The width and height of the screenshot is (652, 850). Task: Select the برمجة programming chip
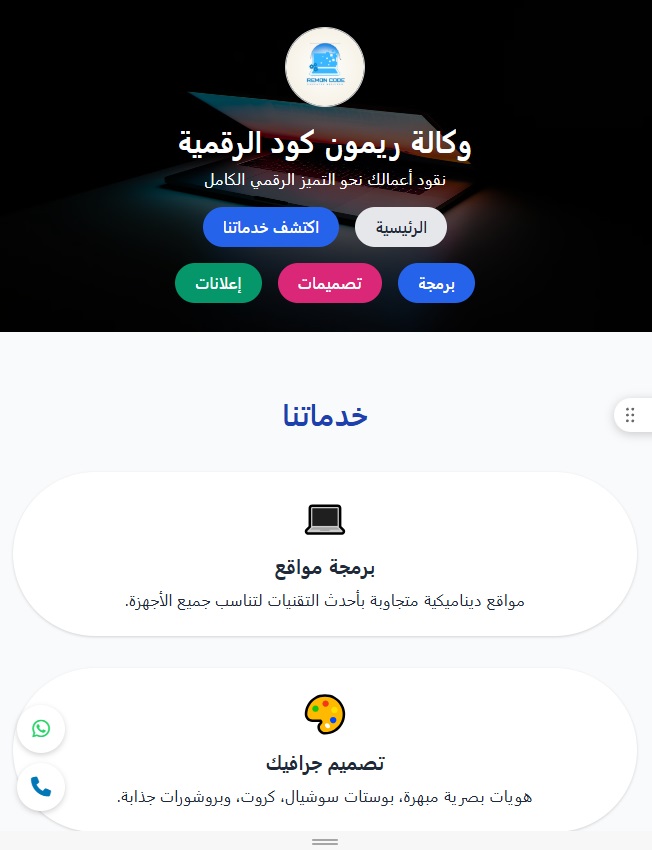coord(436,284)
